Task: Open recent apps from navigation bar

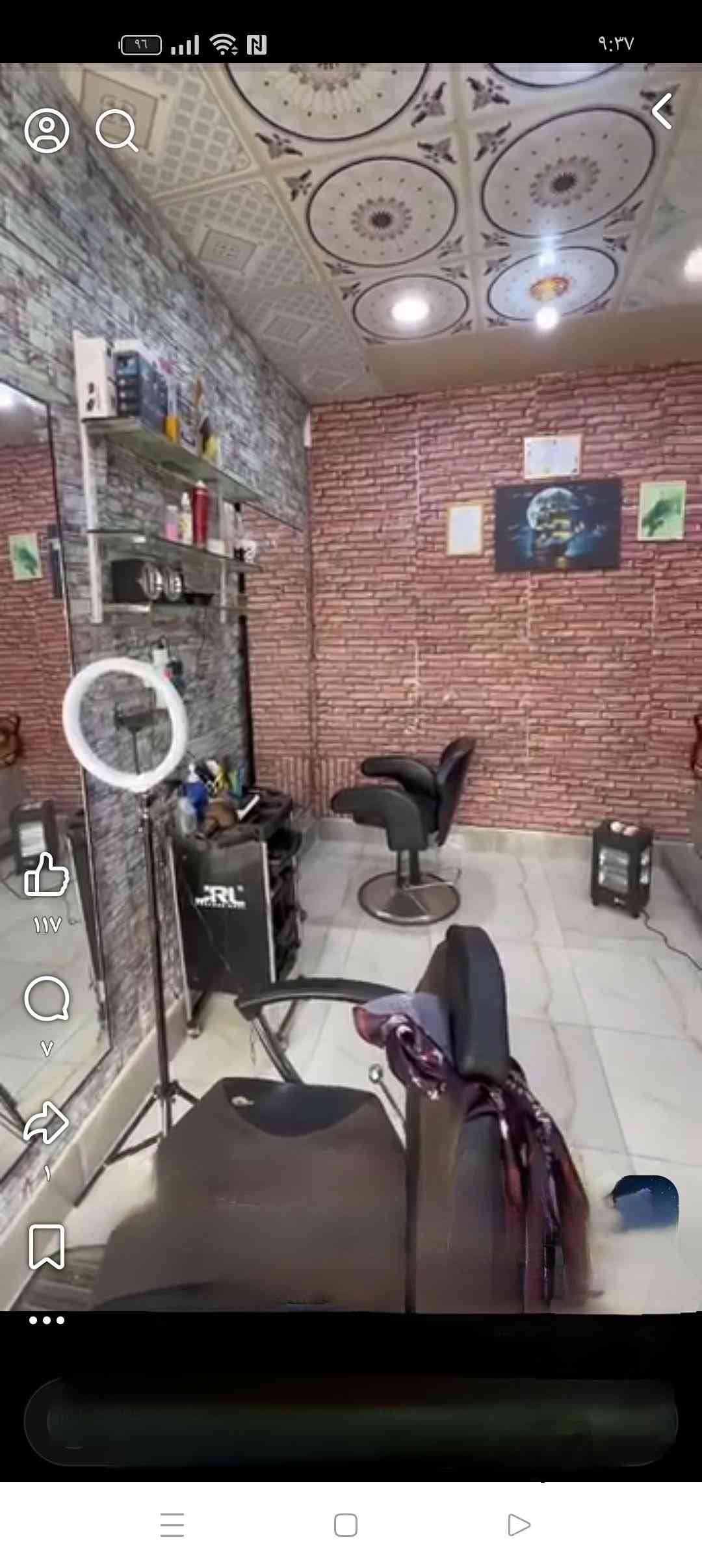Action: coord(172,1525)
